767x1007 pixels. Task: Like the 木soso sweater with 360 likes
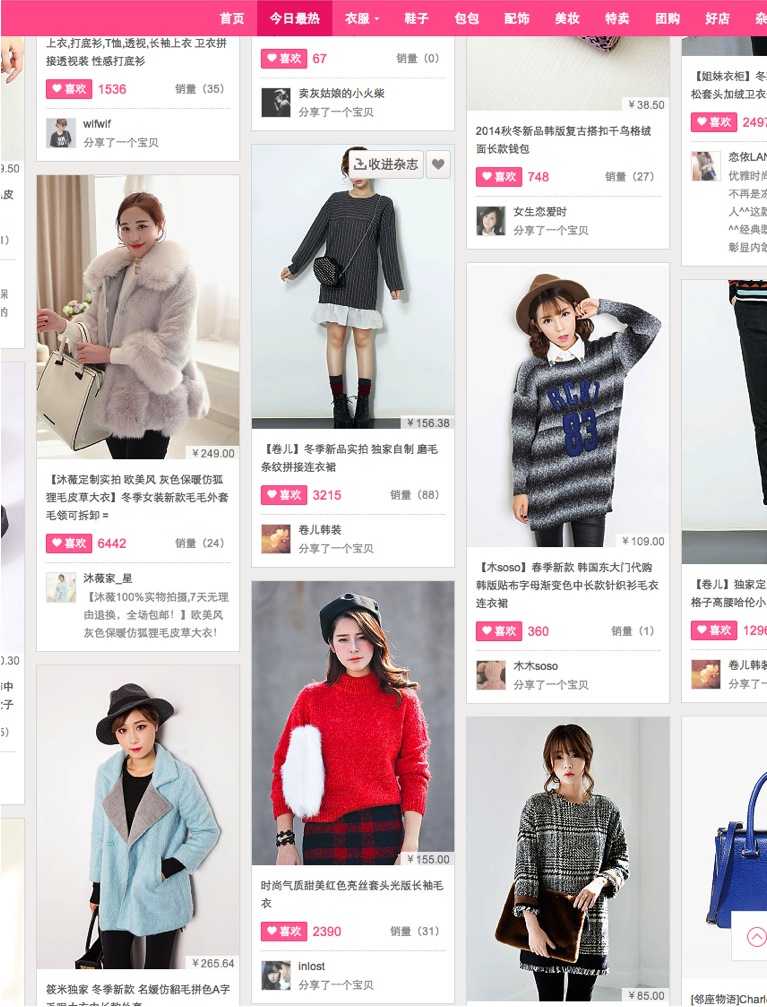tap(499, 631)
